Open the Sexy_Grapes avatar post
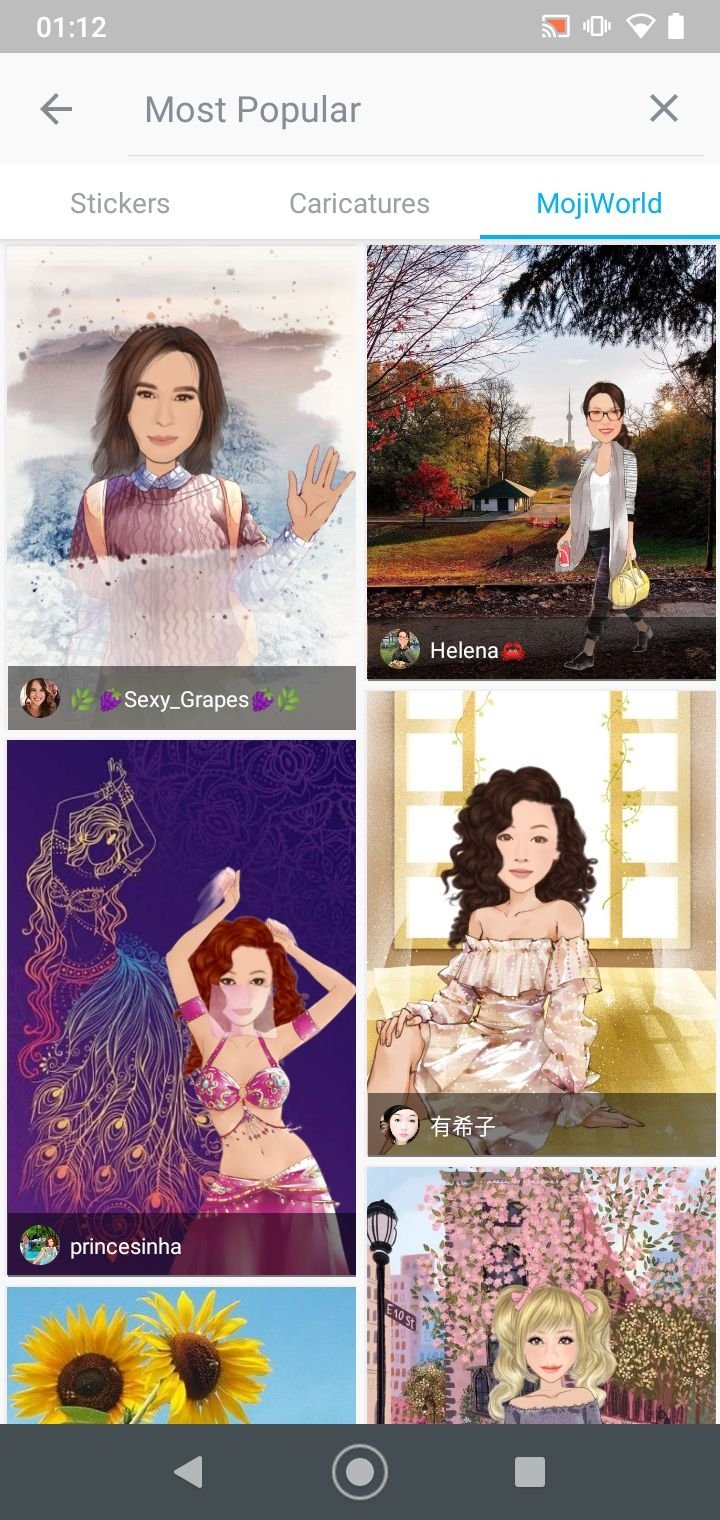This screenshot has height=1520, width=720. pos(181,488)
